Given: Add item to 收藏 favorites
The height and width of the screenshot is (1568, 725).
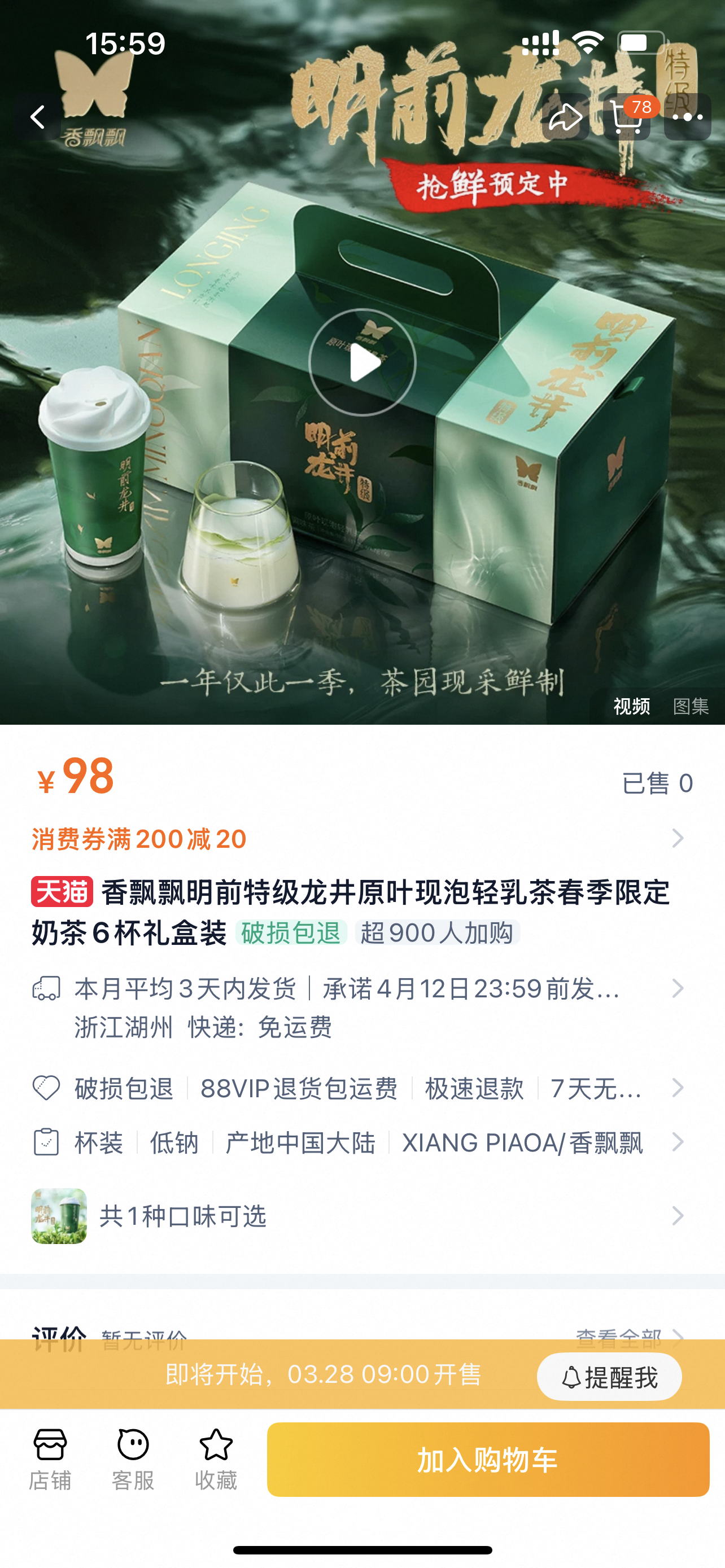Looking at the screenshot, I should 216,1459.
